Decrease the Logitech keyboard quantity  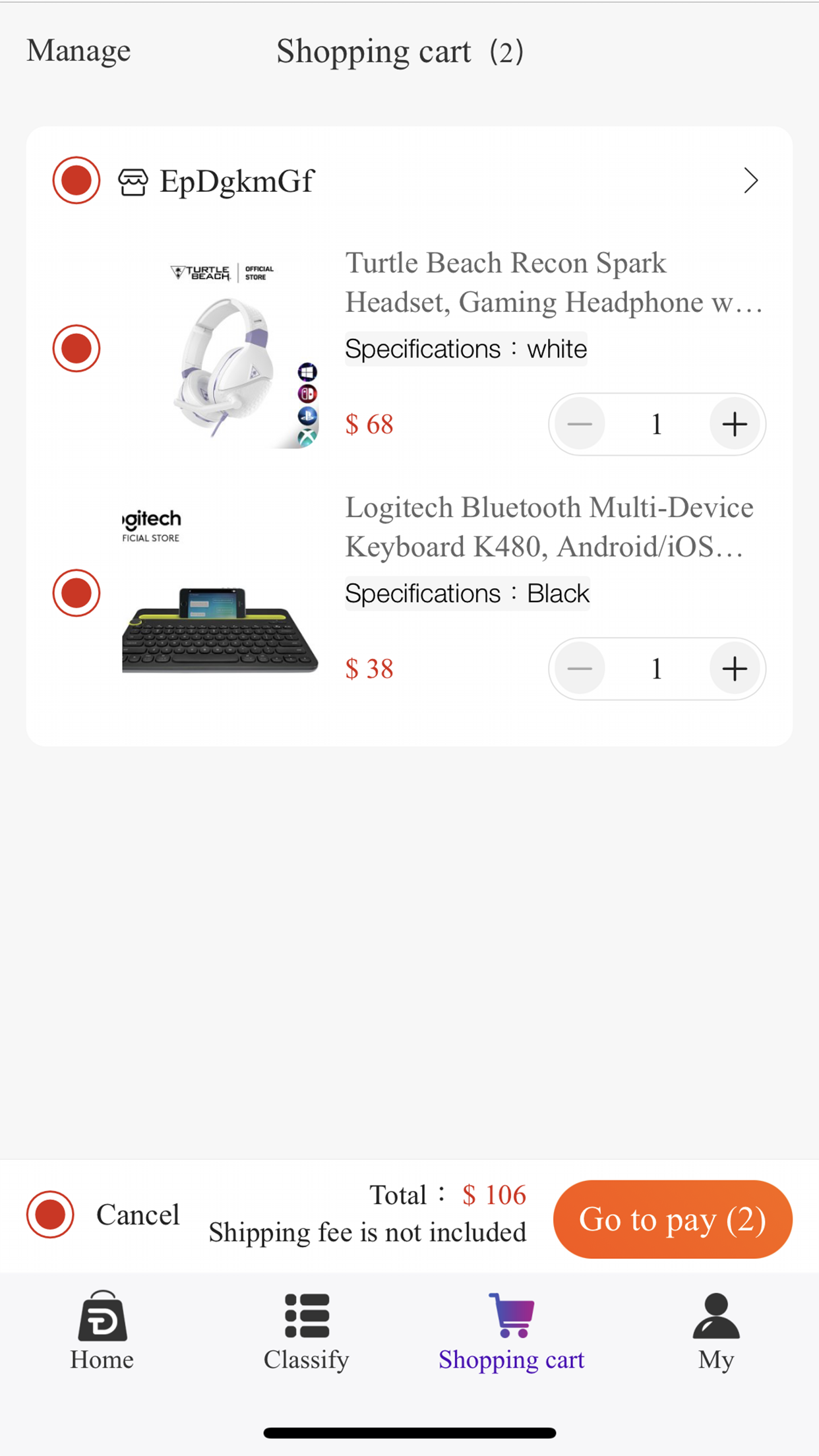580,669
